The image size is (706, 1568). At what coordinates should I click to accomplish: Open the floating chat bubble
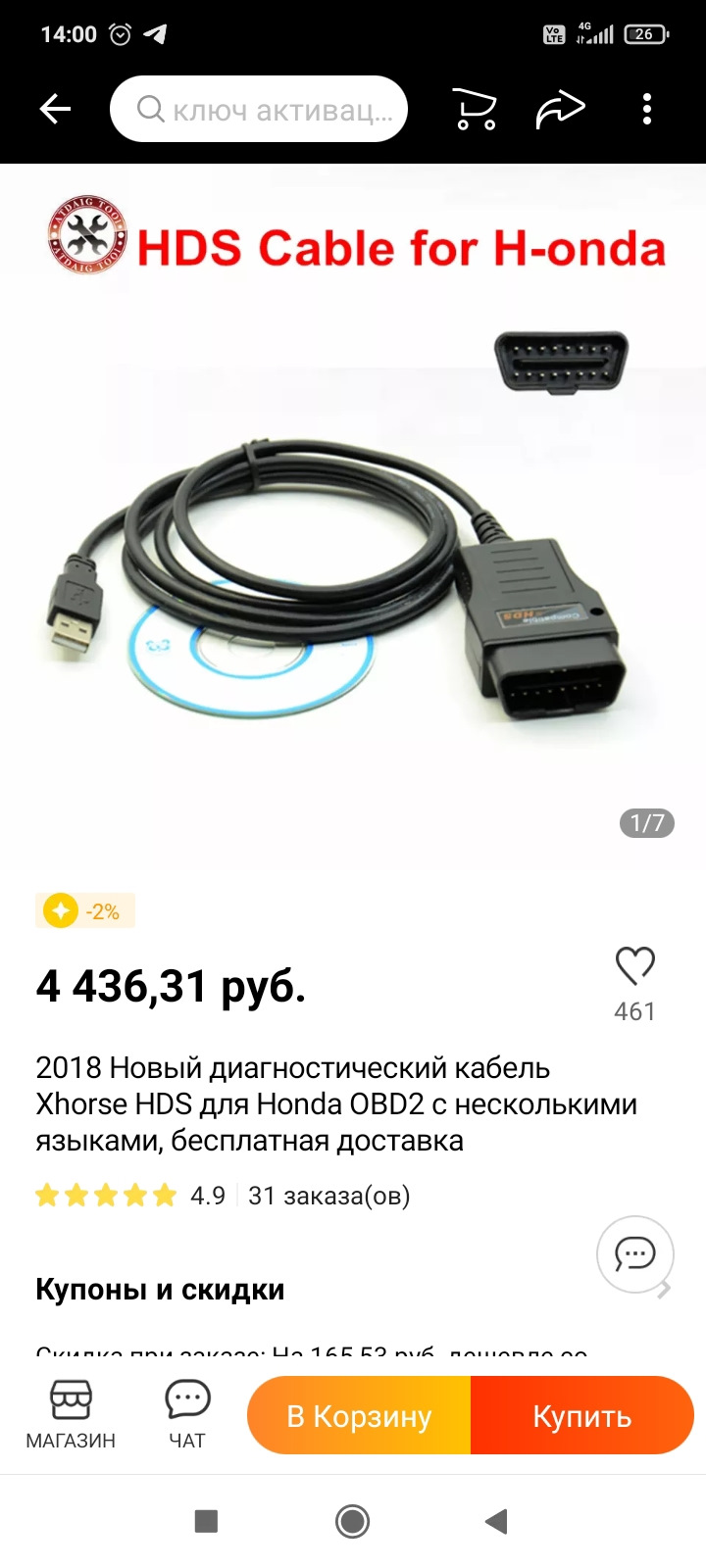click(634, 1253)
